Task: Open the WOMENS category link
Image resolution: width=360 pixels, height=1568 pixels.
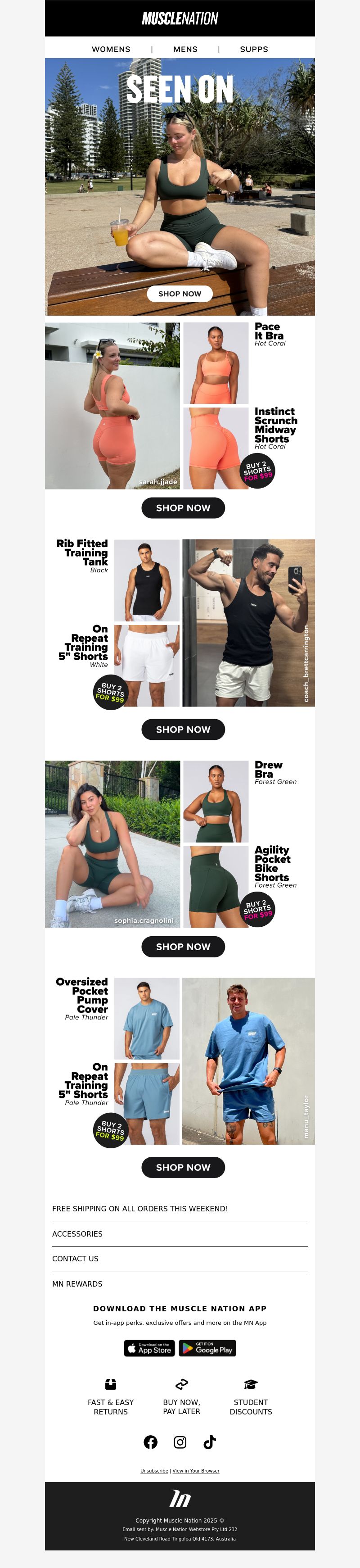Action: pos(111,49)
